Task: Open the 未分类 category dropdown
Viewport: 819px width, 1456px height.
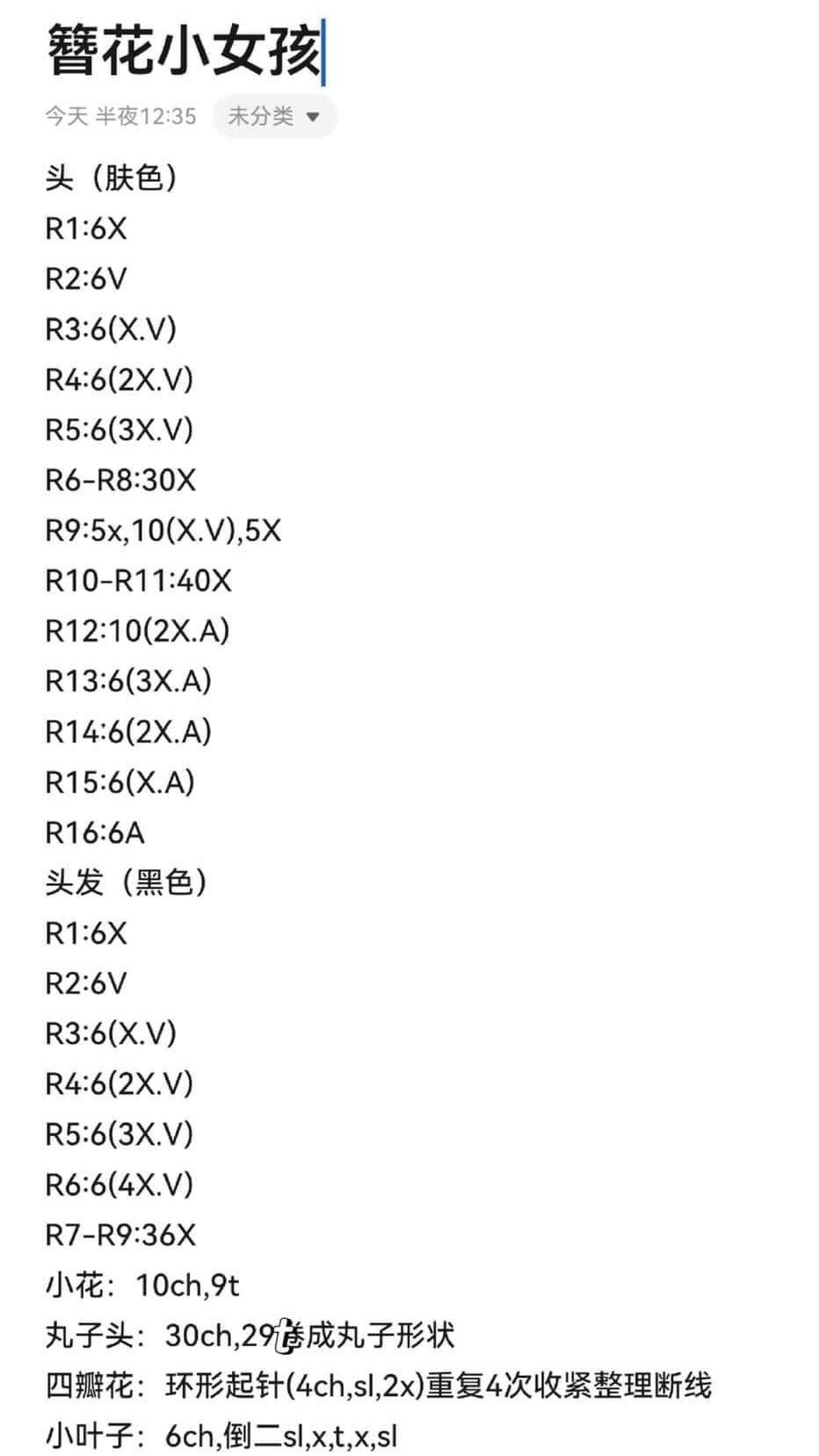Action: (x=274, y=116)
